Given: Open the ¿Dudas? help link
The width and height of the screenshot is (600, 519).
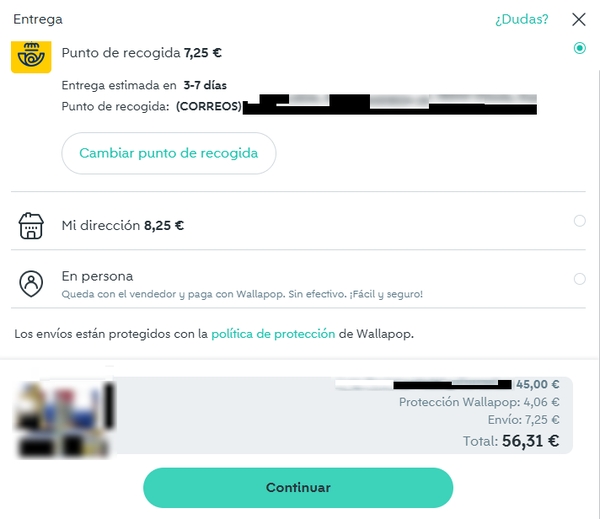Looking at the screenshot, I should (521, 19).
